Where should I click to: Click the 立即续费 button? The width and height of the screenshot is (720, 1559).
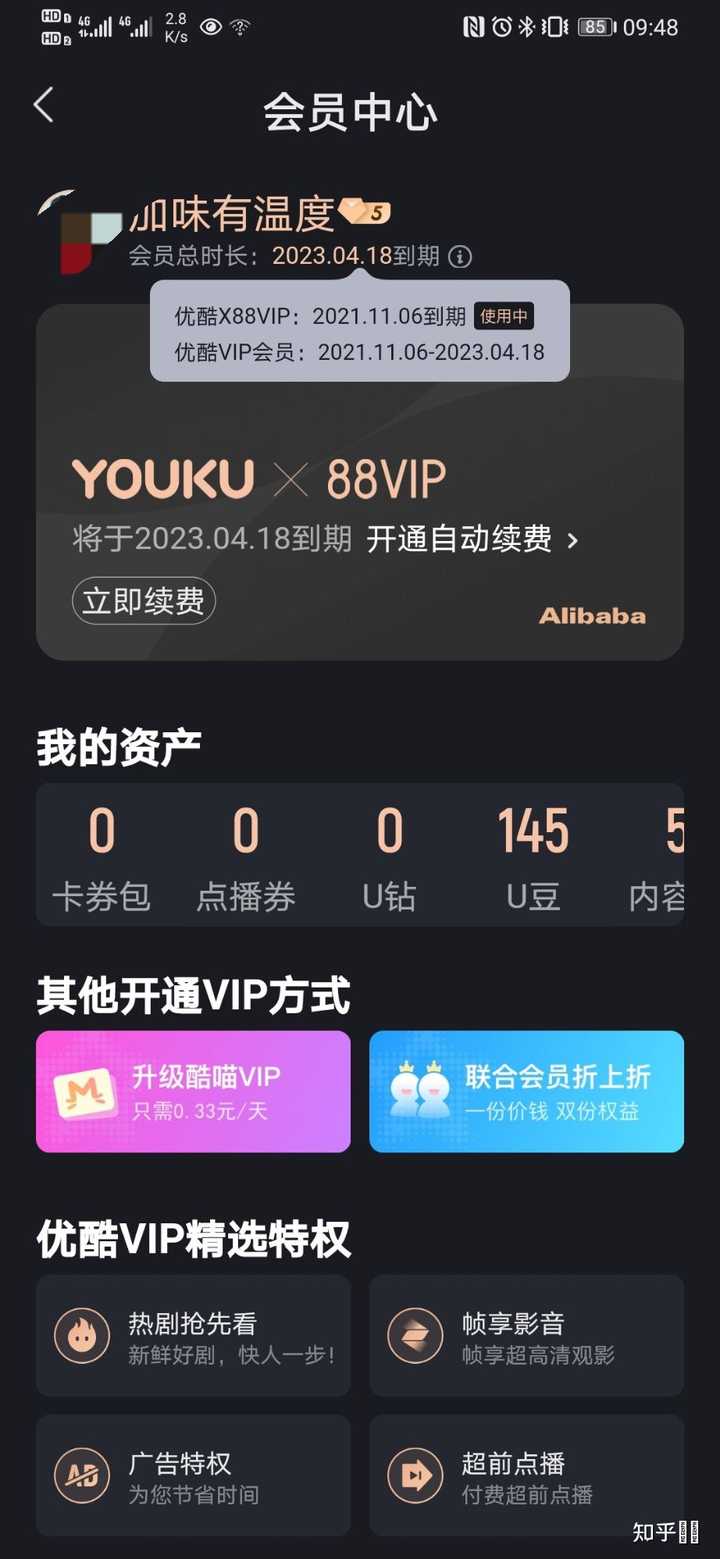[143, 600]
